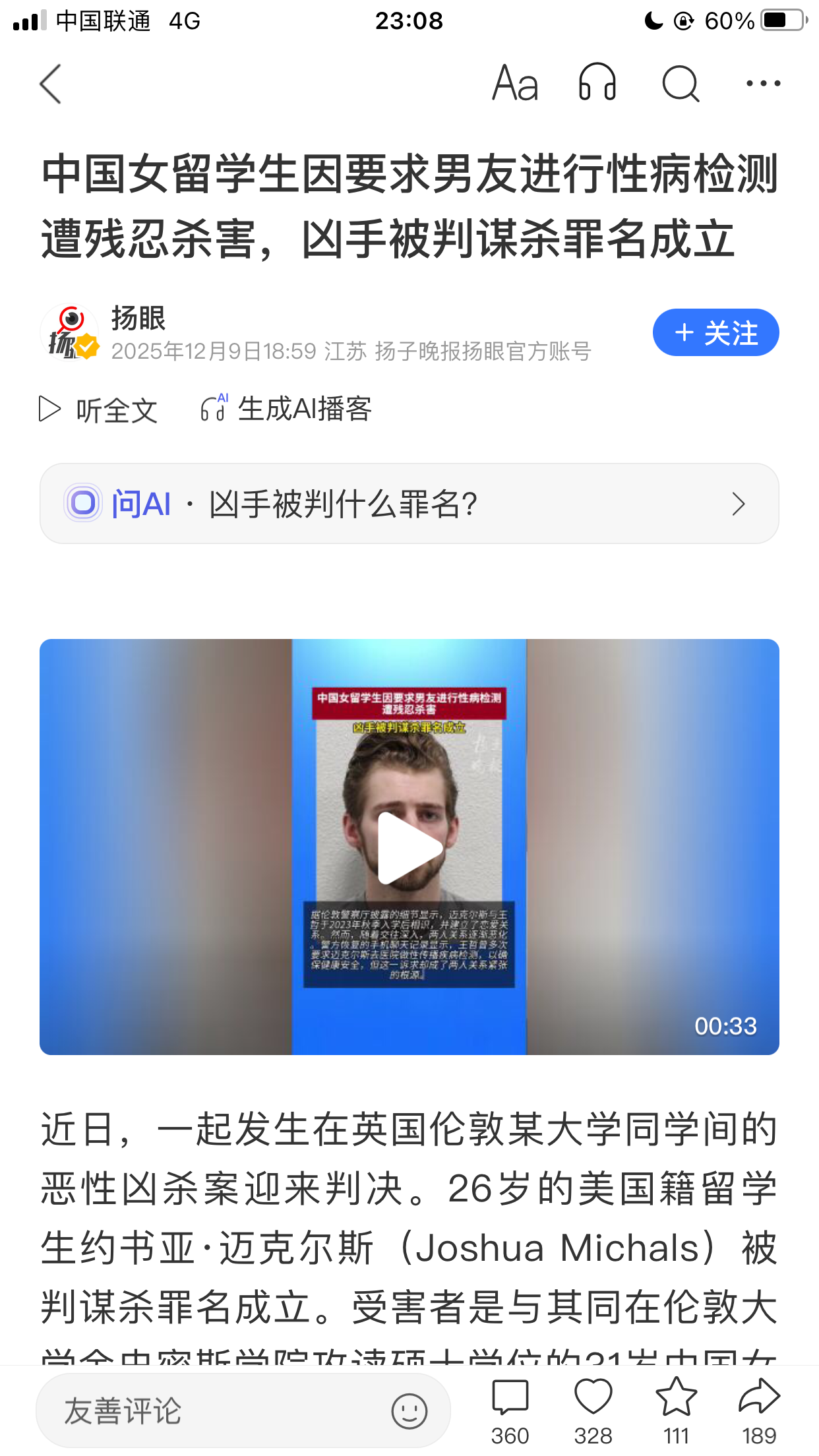The width and height of the screenshot is (819, 1456).
Task: Tap the 4G network indicator in status bar
Action: click(x=183, y=21)
